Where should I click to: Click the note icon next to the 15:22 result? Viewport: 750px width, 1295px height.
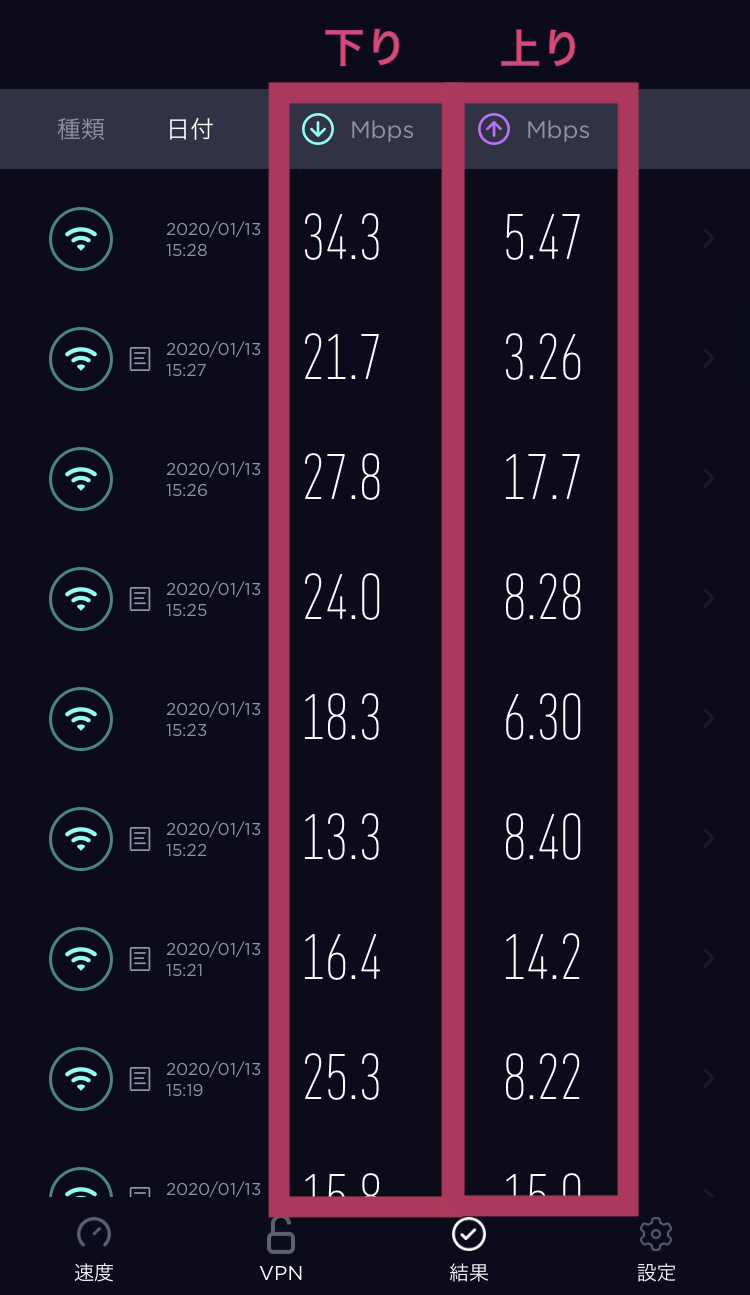coord(140,839)
